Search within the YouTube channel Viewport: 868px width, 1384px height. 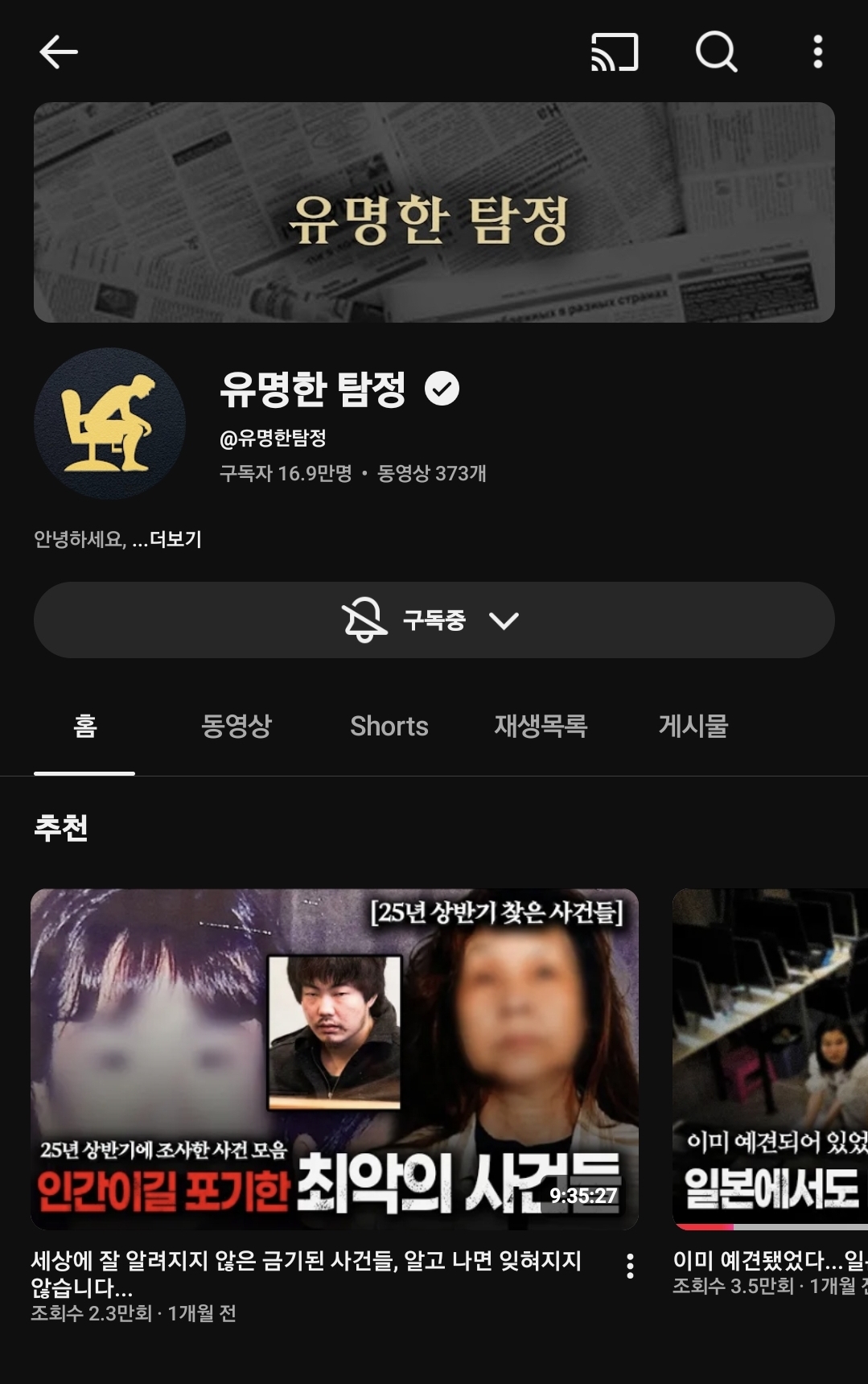click(716, 53)
